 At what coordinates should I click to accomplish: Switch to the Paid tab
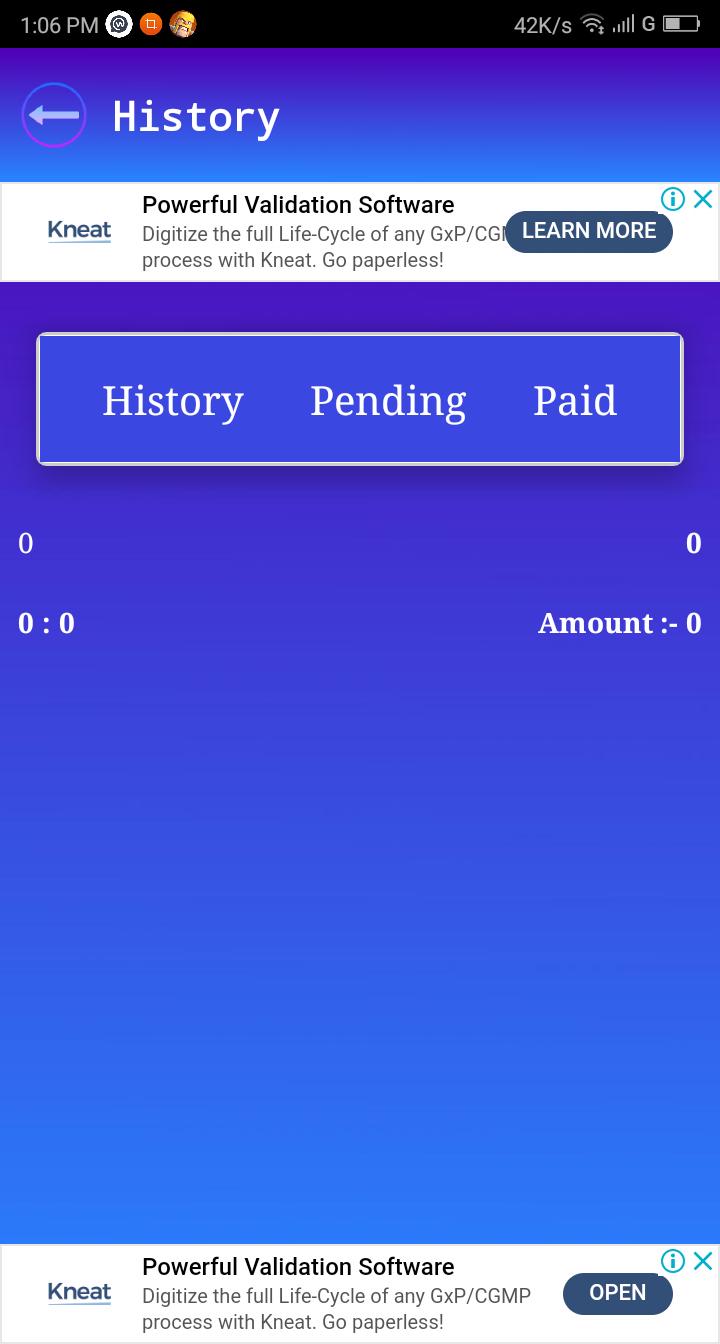pos(575,400)
